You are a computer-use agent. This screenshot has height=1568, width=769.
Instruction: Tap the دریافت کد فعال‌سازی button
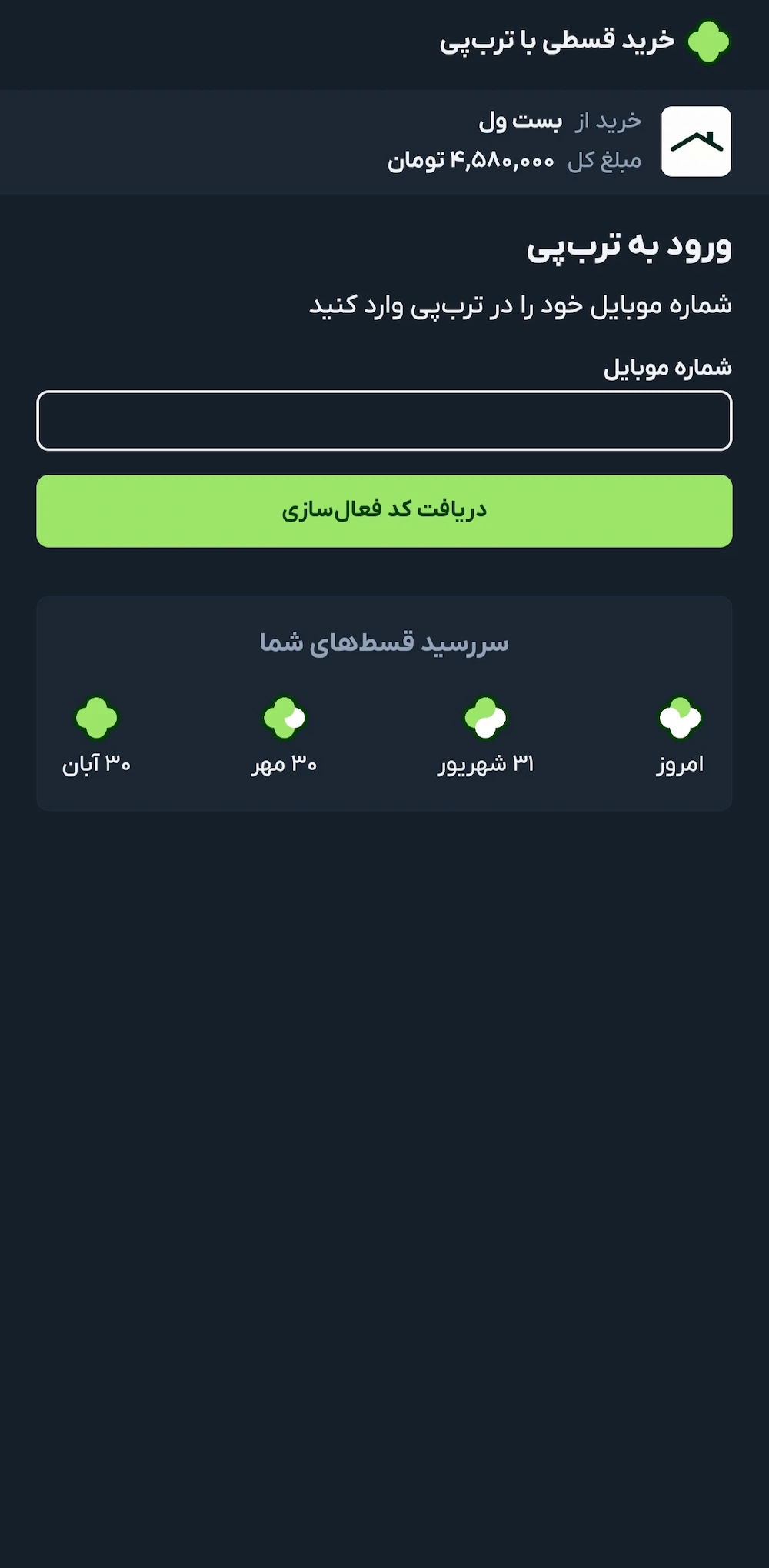[384, 511]
